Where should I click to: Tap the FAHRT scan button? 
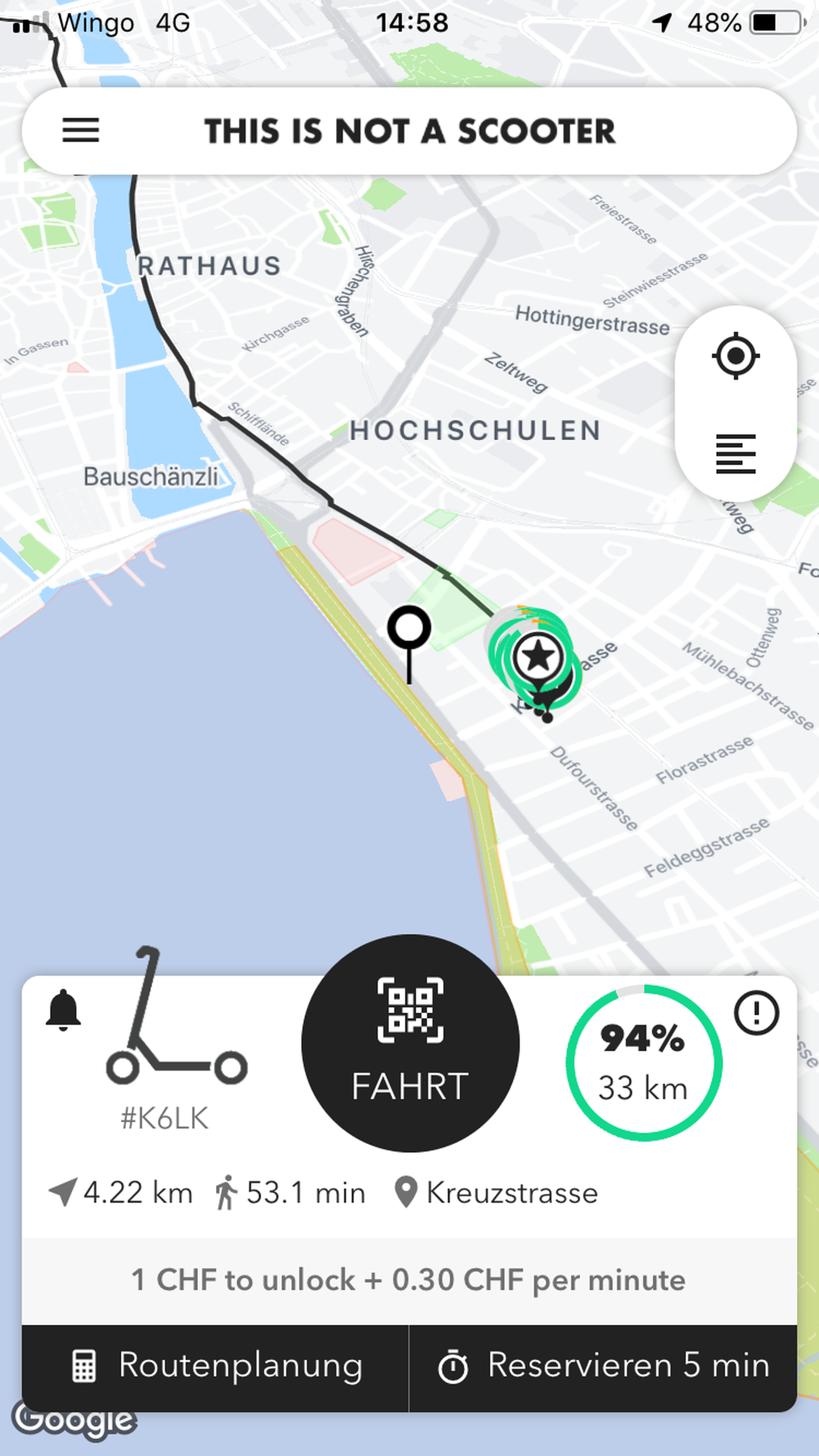click(x=410, y=1044)
